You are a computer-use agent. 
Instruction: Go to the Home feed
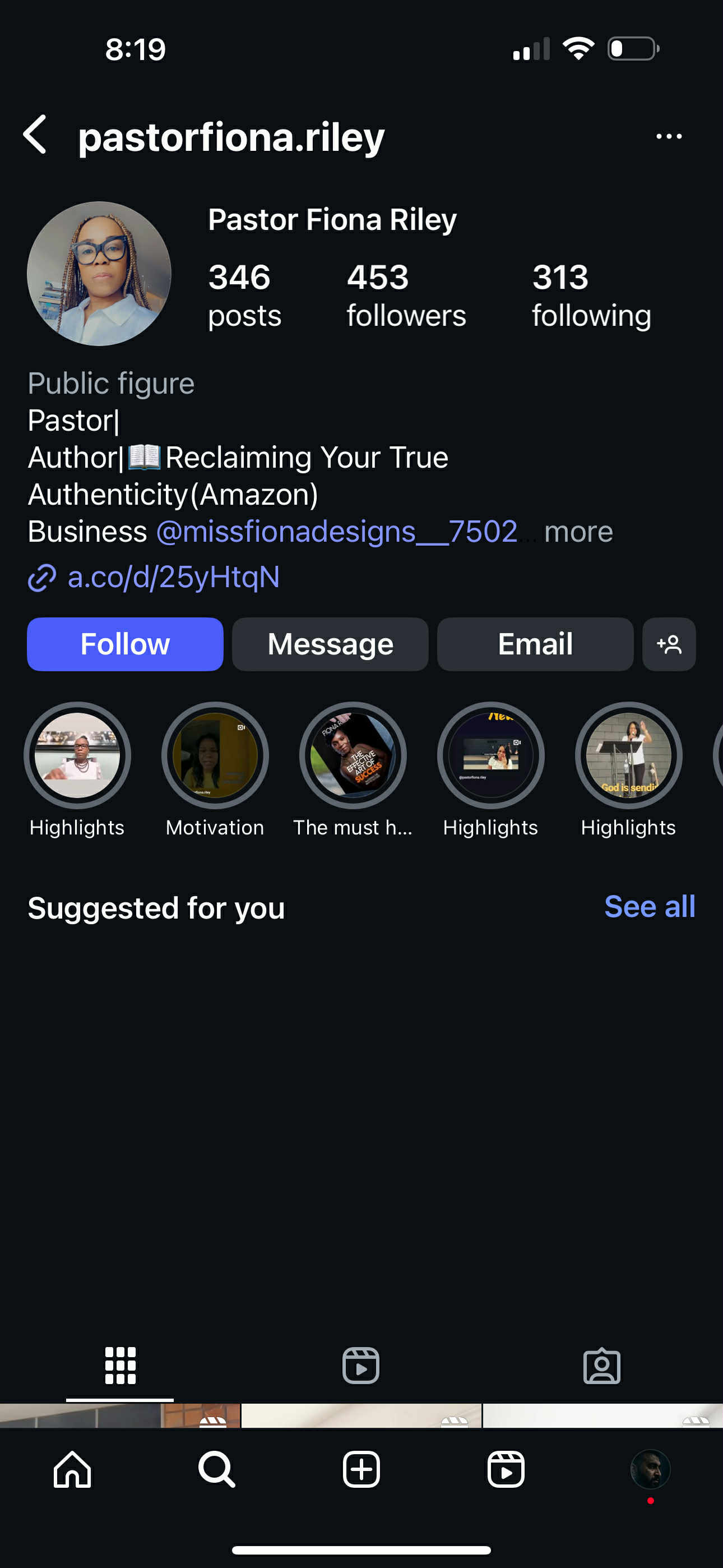coord(72,1469)
